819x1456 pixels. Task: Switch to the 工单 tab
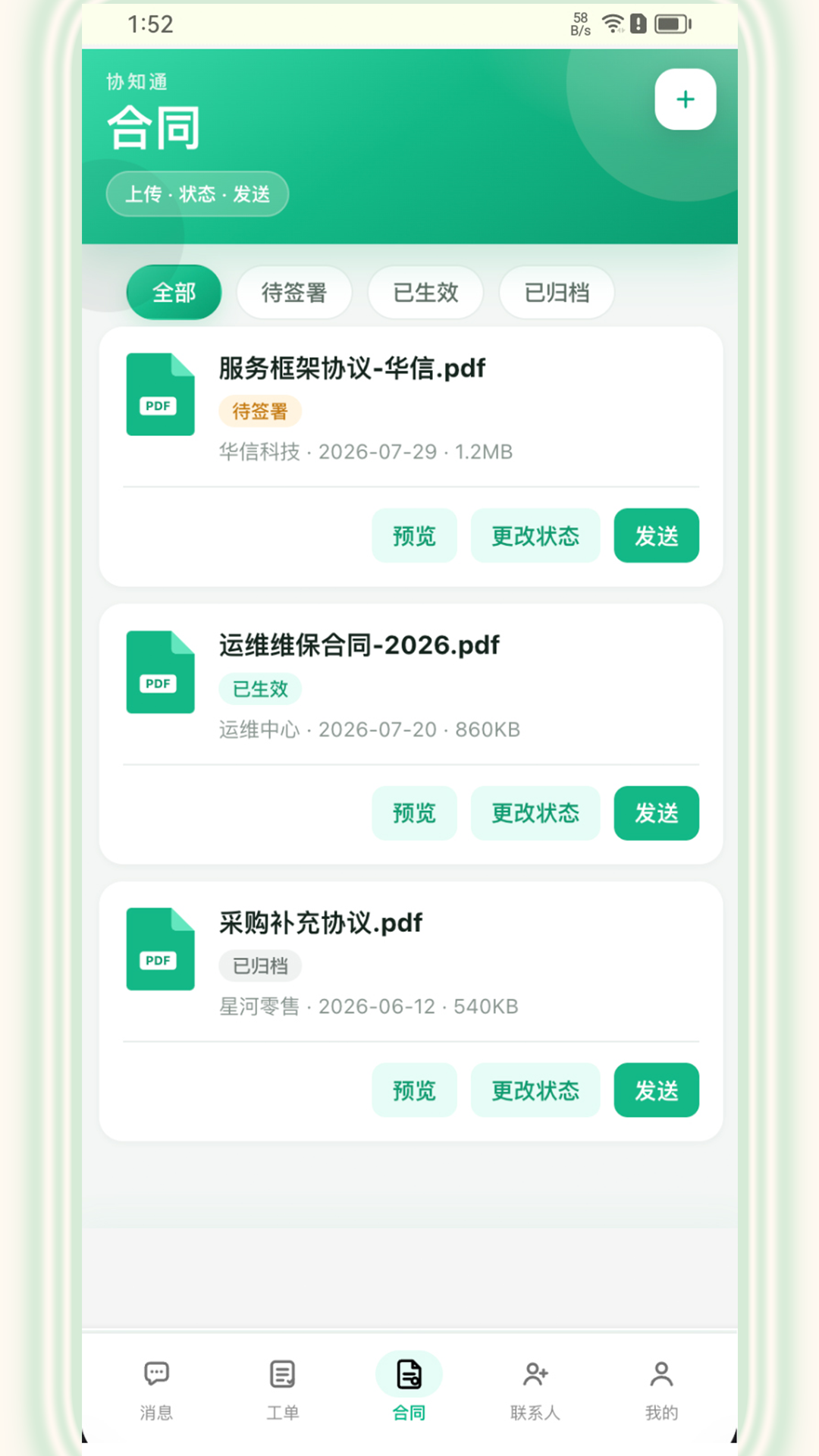click(283, 1389)
